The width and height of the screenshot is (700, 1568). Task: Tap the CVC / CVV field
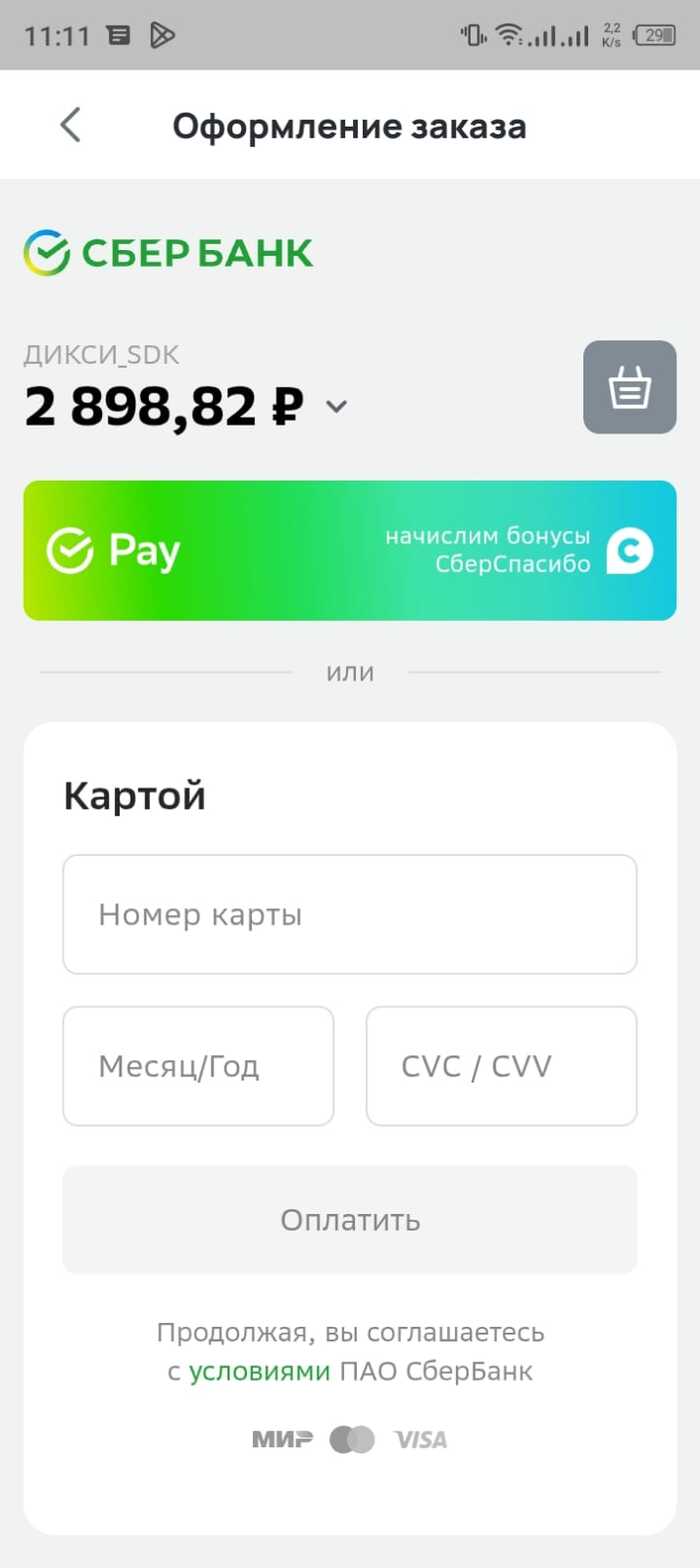coord(501,1066)
